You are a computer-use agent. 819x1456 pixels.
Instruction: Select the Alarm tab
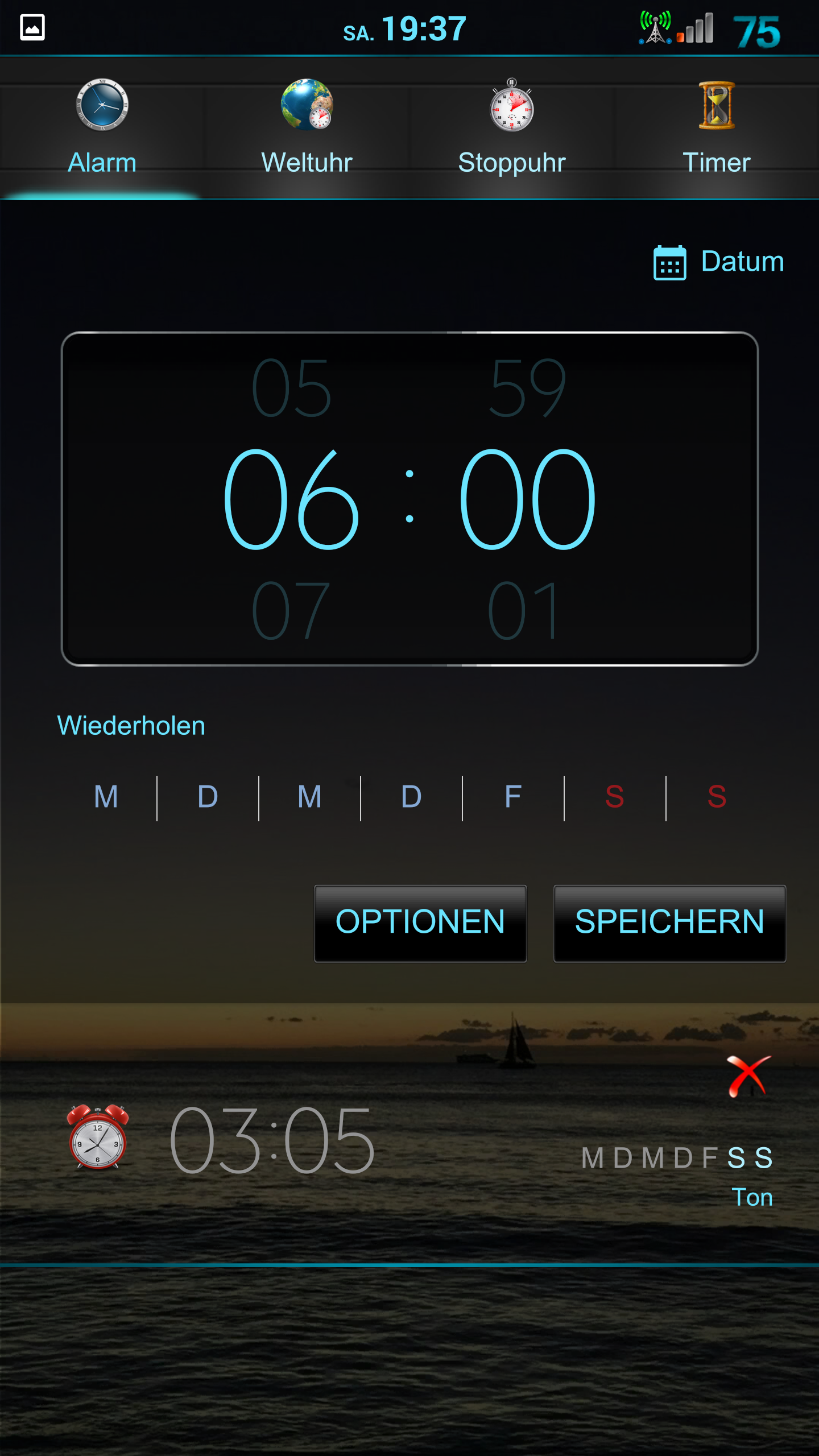102,128
